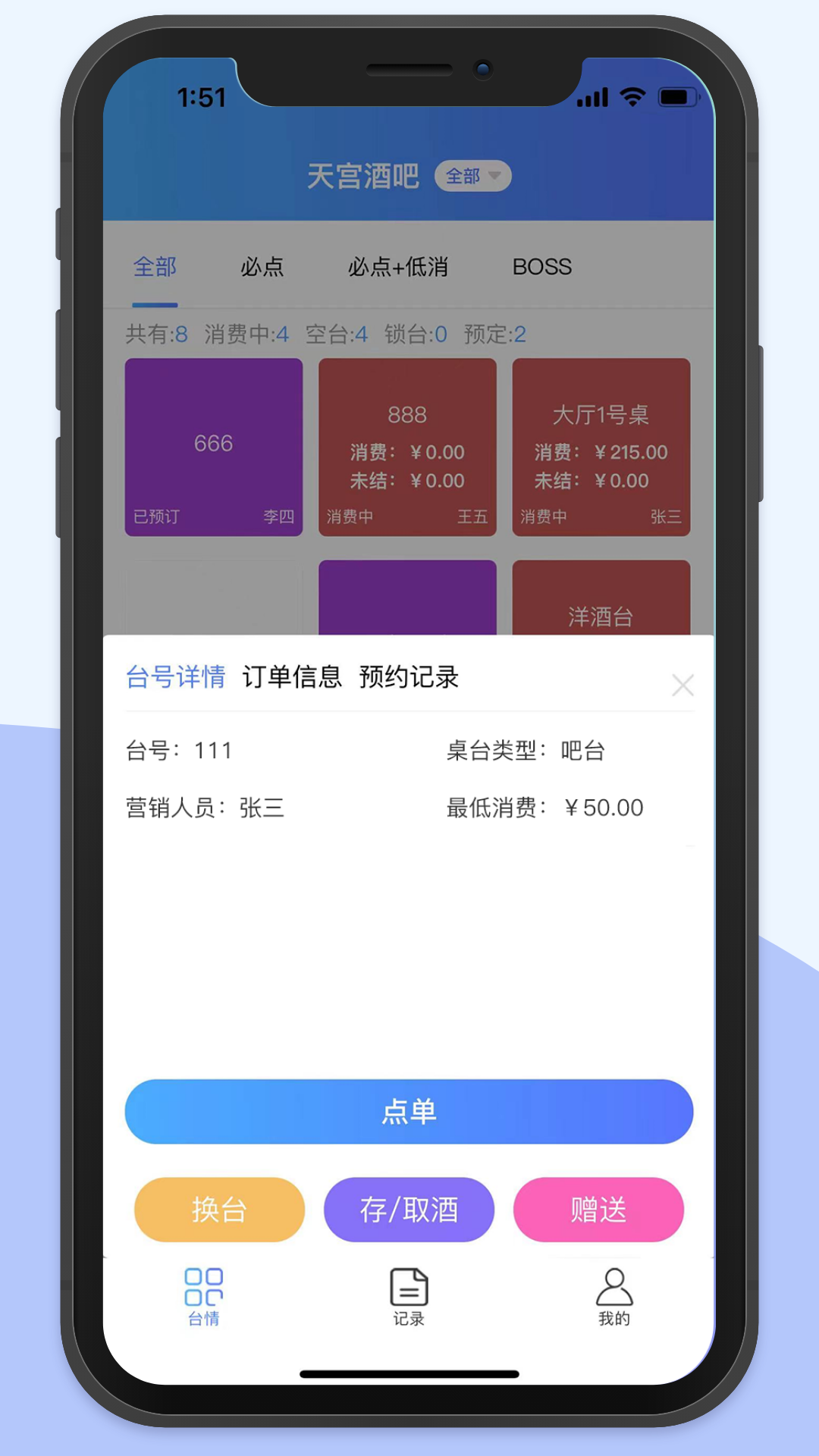Open table 666 card
819x1456 pixels.
(213, 447)
